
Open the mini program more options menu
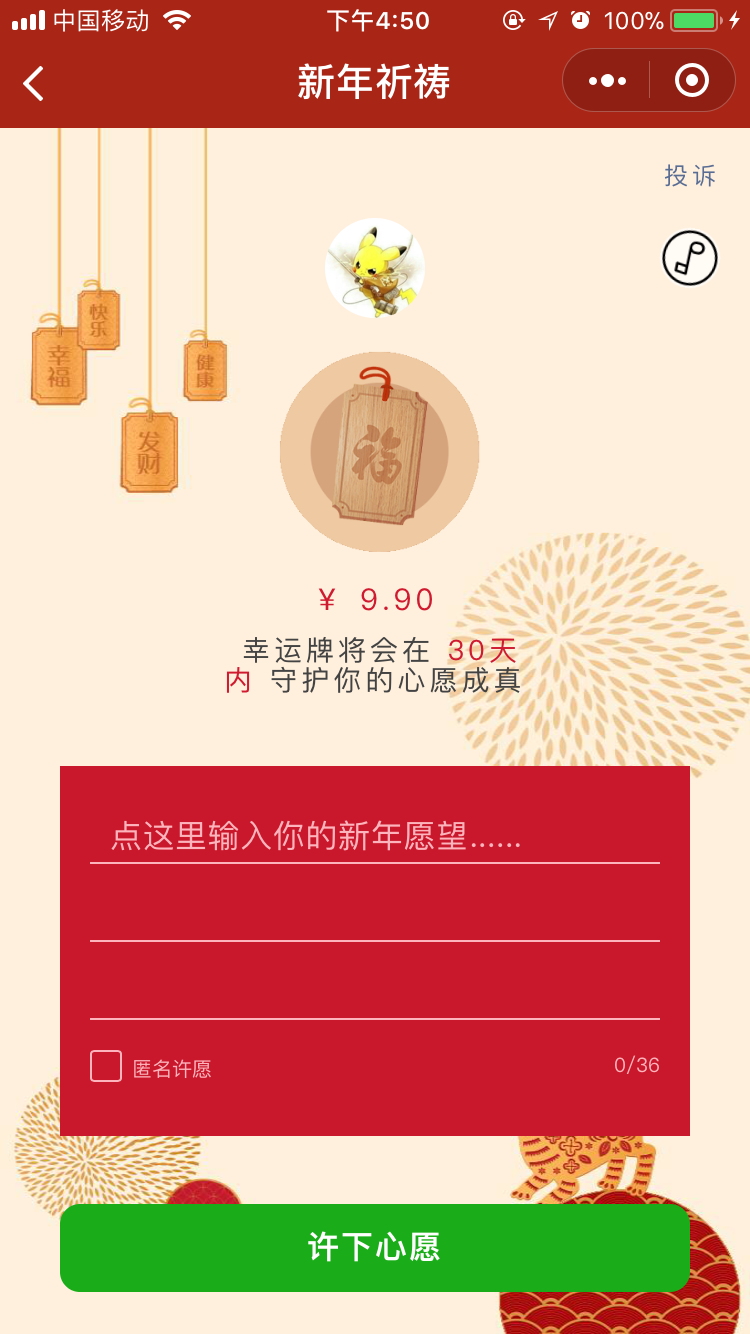(x=607, y=81)
